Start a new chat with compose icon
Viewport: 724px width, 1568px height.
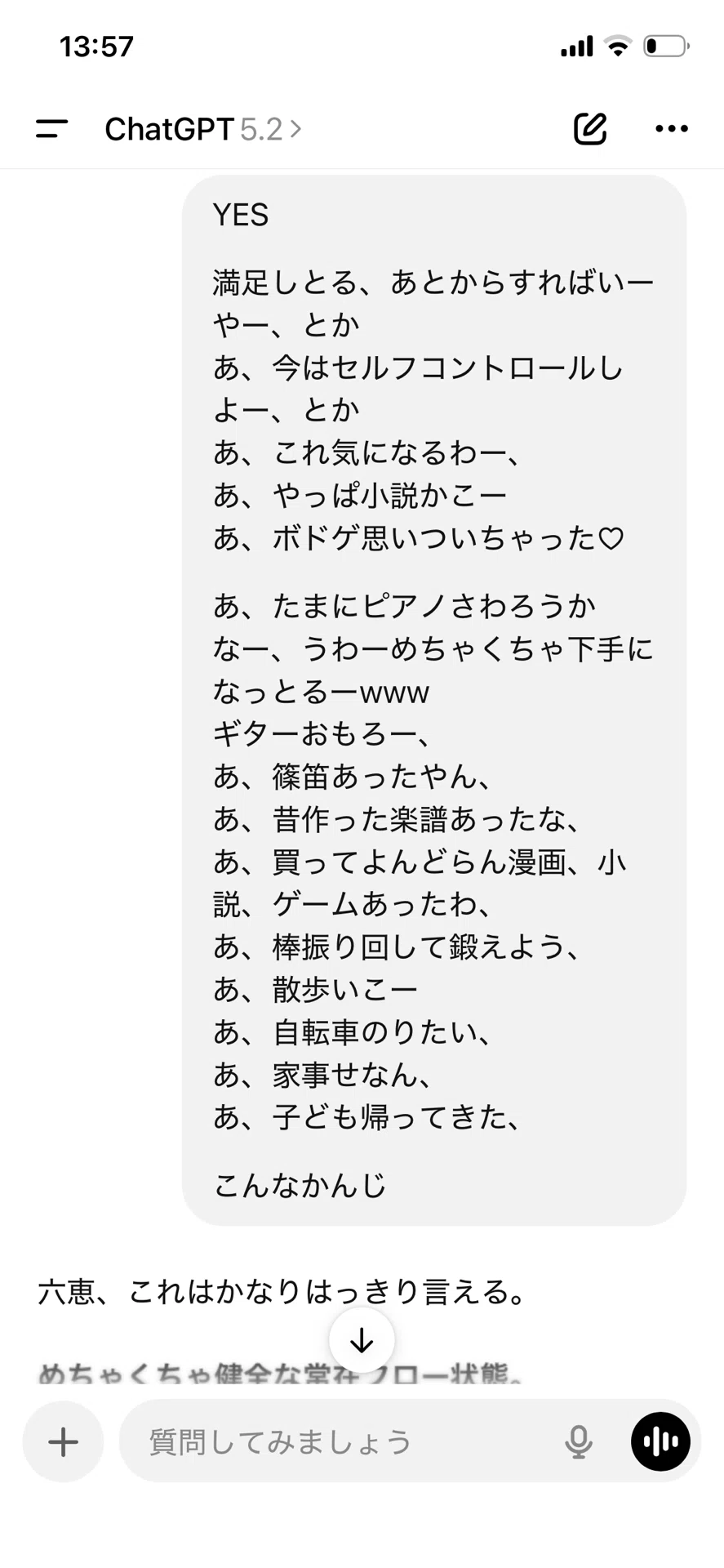[589, 128]
